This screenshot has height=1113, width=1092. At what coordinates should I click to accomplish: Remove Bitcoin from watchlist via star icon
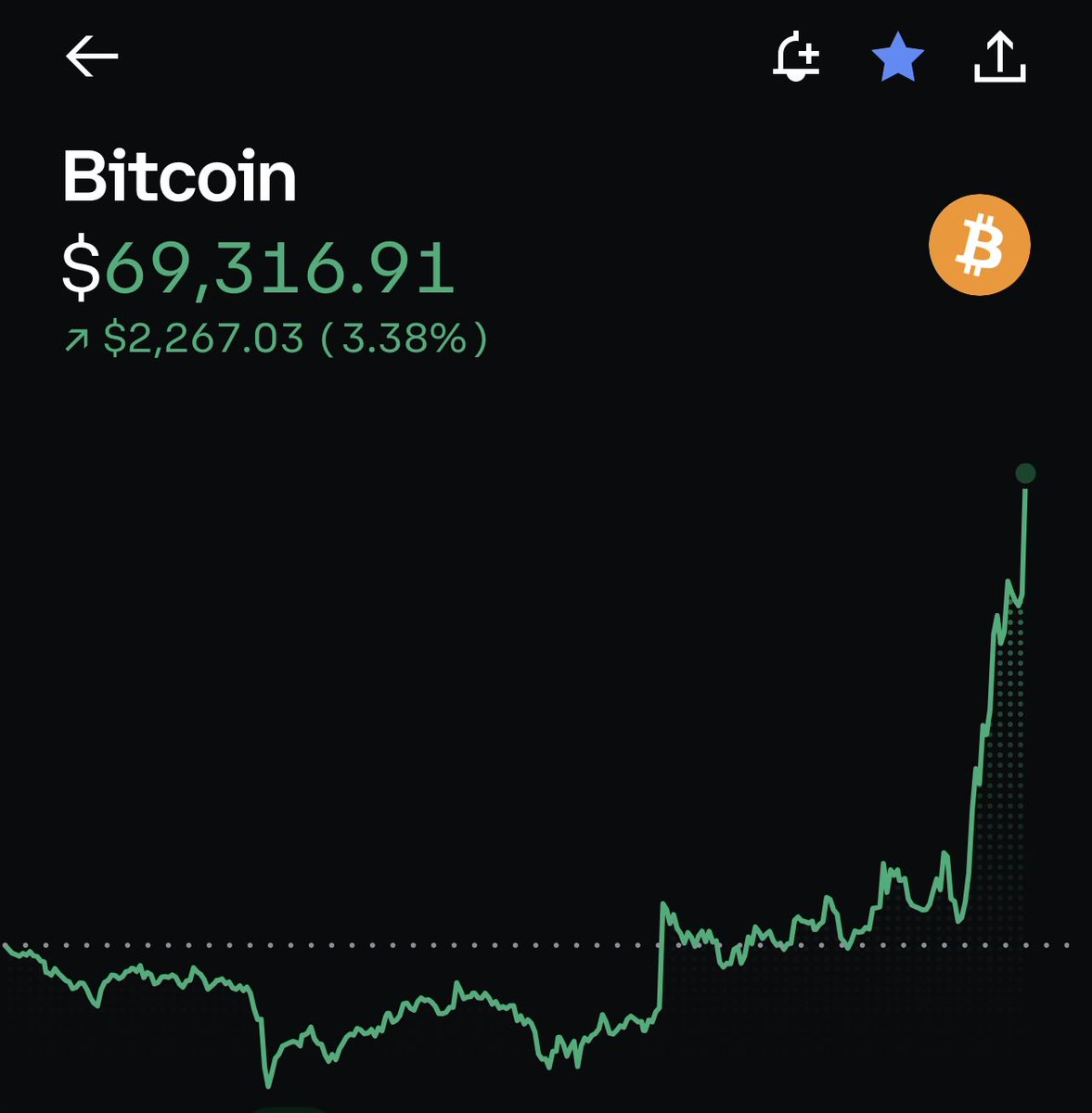pos(897,58)
